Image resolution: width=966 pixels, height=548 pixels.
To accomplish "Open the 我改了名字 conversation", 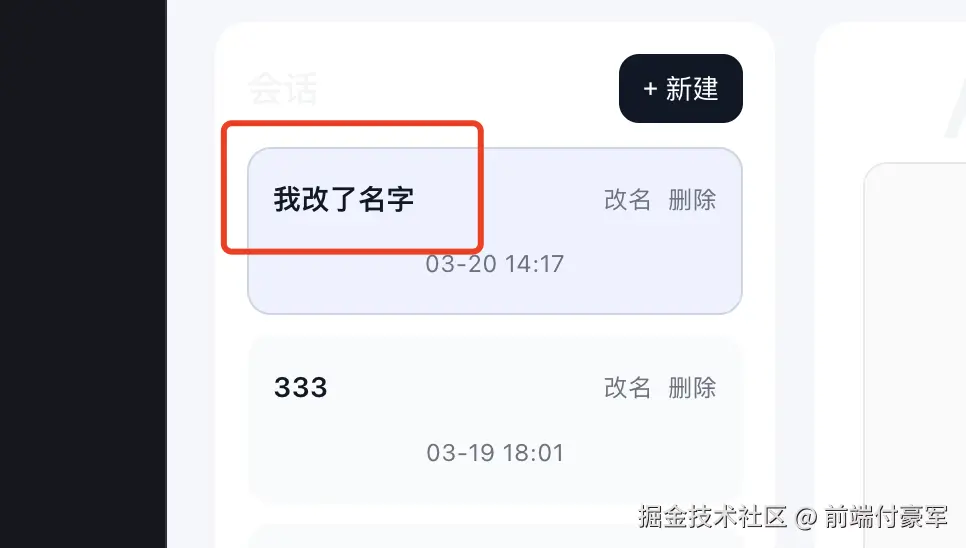I will coord(344,200).
